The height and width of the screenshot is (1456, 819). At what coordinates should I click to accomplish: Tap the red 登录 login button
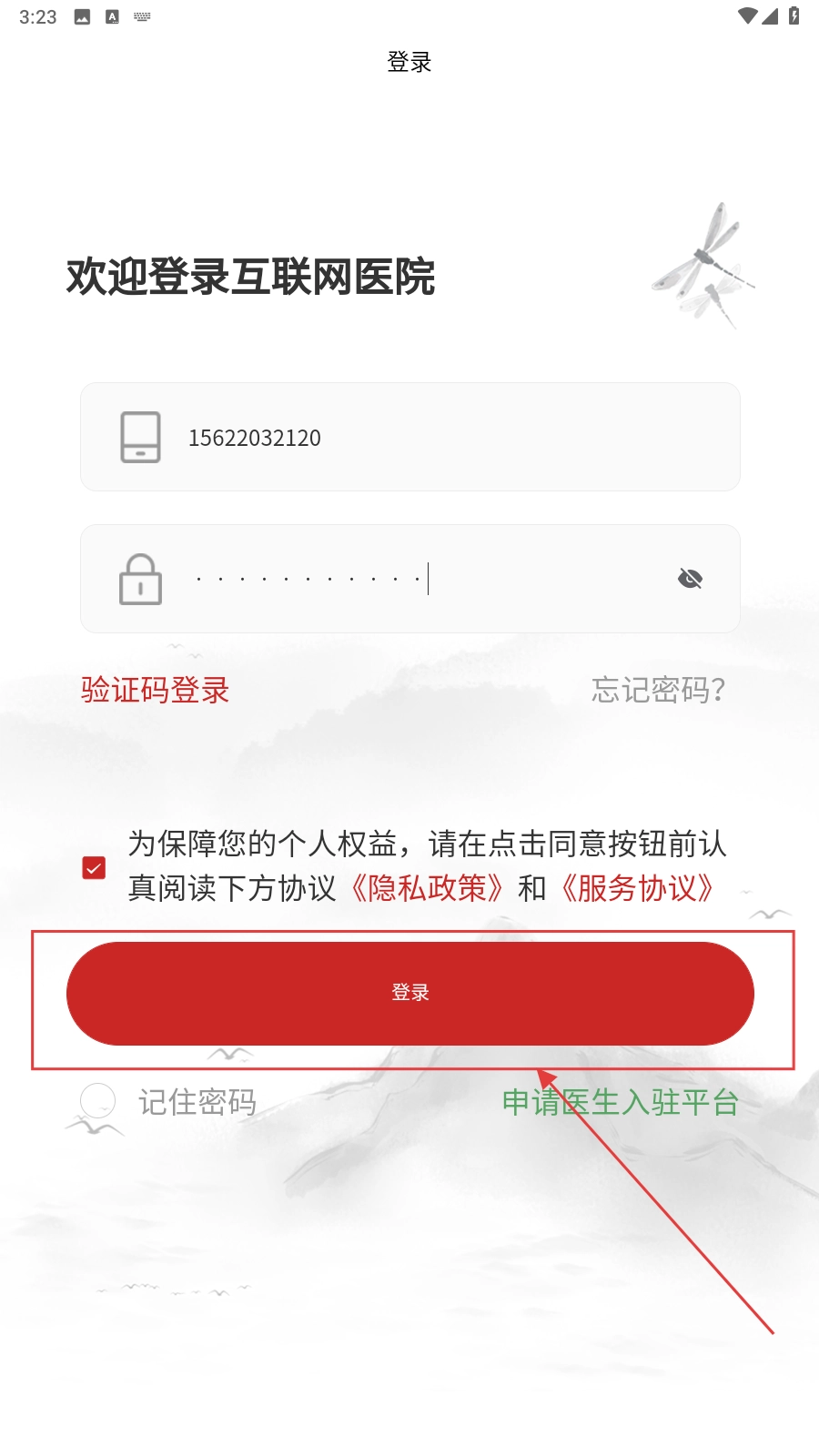tap(409, 993)
